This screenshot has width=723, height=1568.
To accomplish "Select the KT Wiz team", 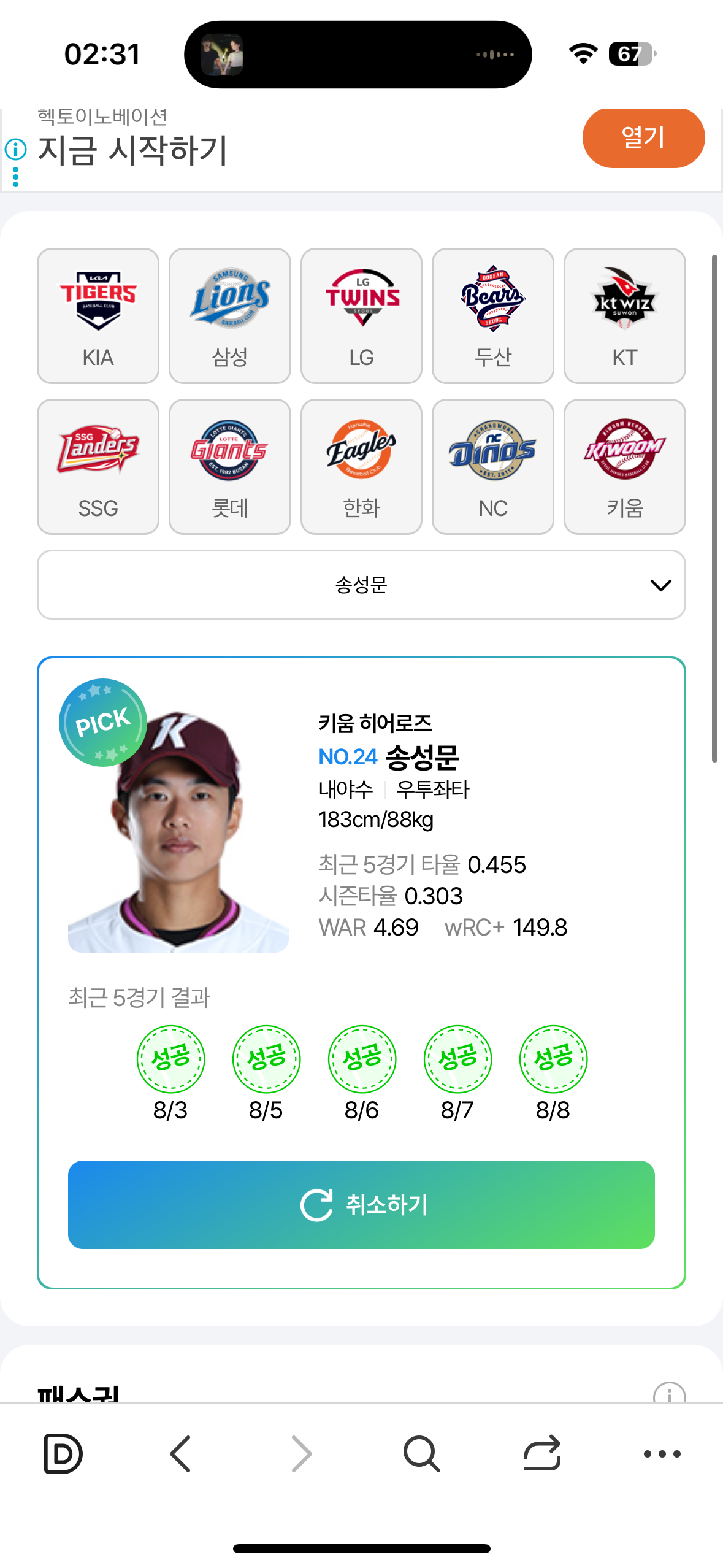I will (x=624, y=315).
